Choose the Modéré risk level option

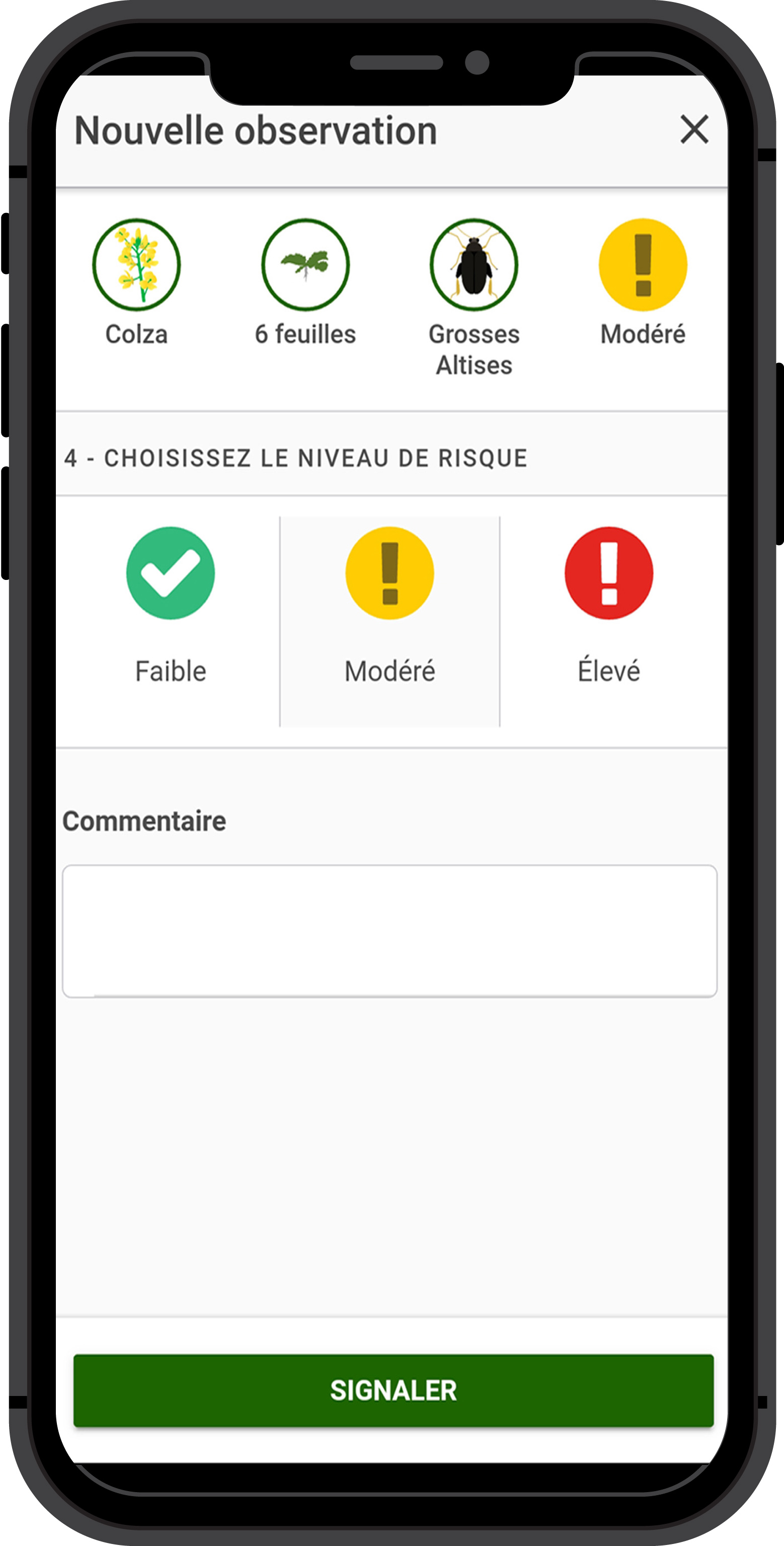pyautogui.click(x=390, y=605)
